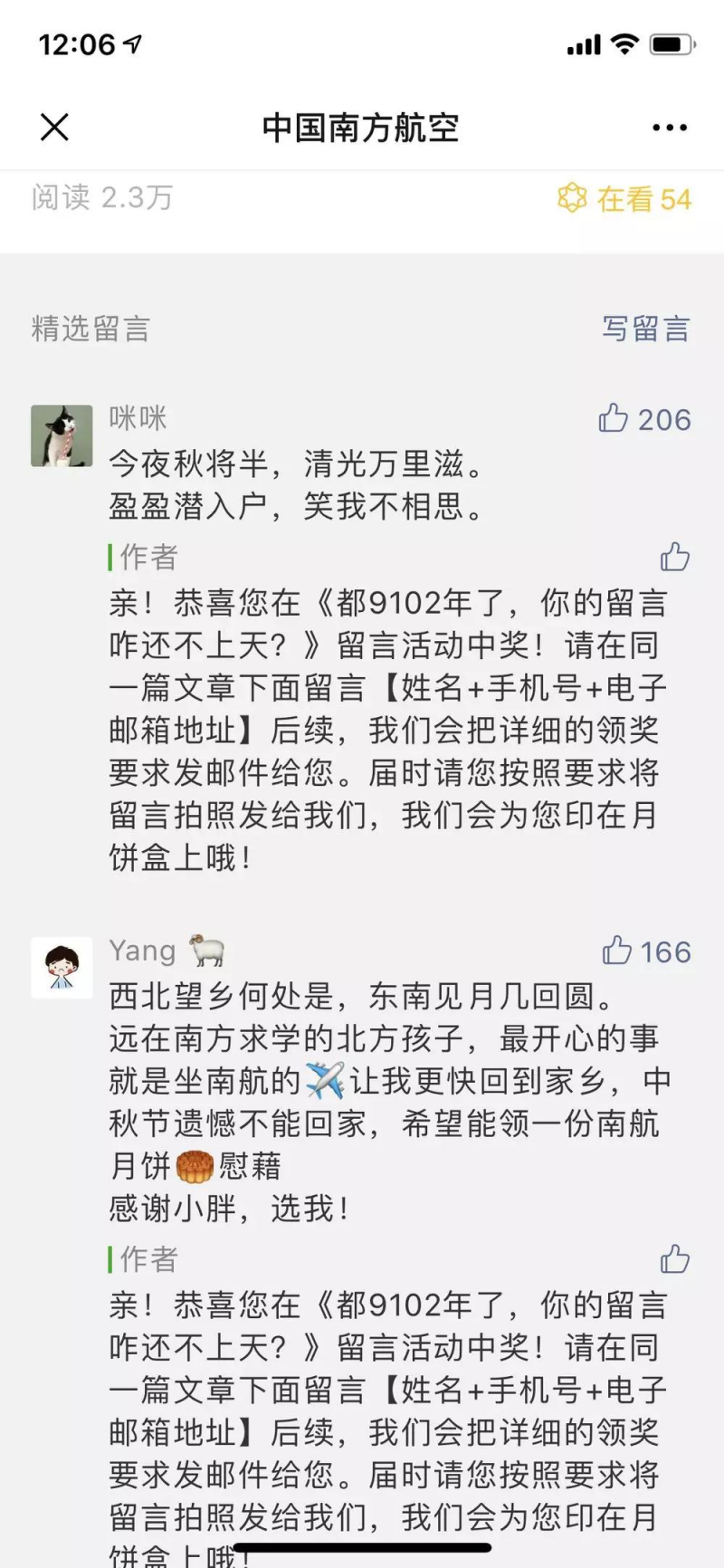Close the 中国南方航空 article page
Image resolution: width=724 pixels, height=1568 pixels.
[x=54, y=128]
